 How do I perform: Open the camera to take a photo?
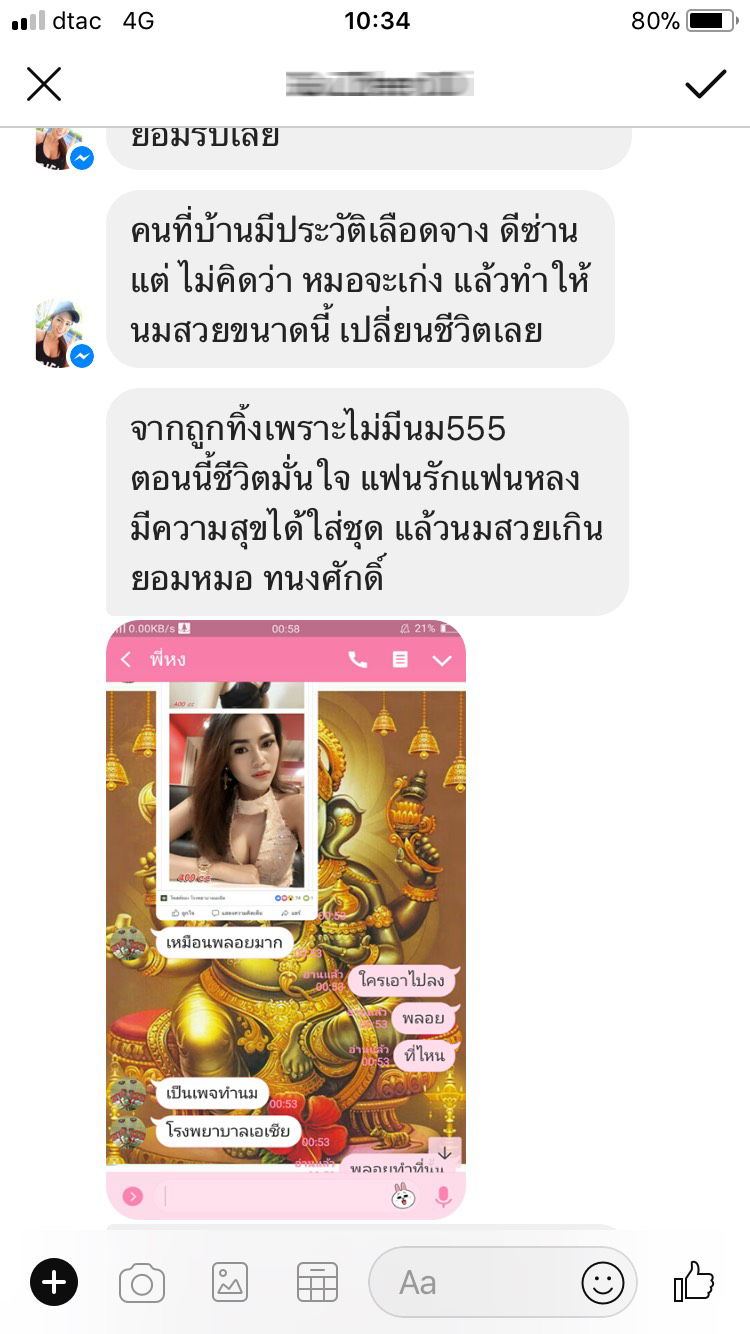(x=142, y=1283)
